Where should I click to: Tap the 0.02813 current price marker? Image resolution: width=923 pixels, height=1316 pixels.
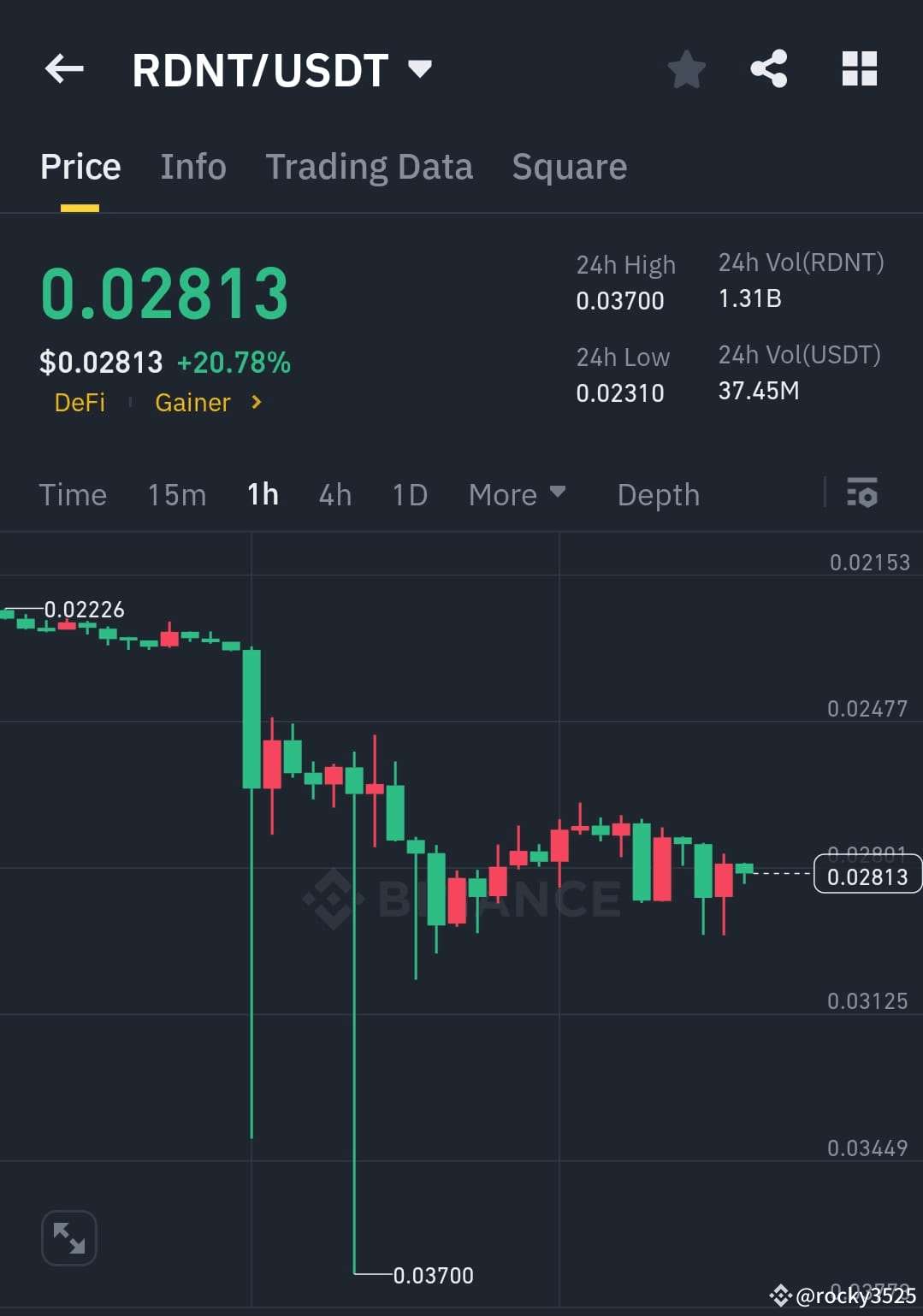tap(867, 875)
